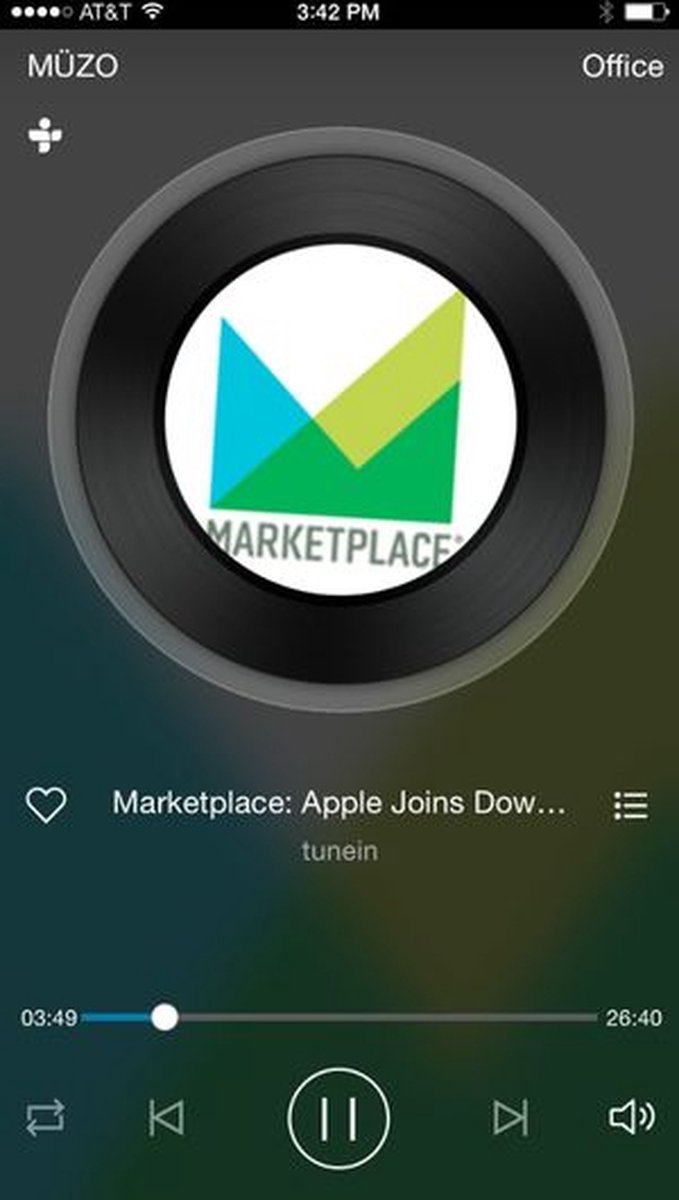679x1200 pixels.
Task: Tap MÜZO in the top bar
Action: tap(72, 67)
